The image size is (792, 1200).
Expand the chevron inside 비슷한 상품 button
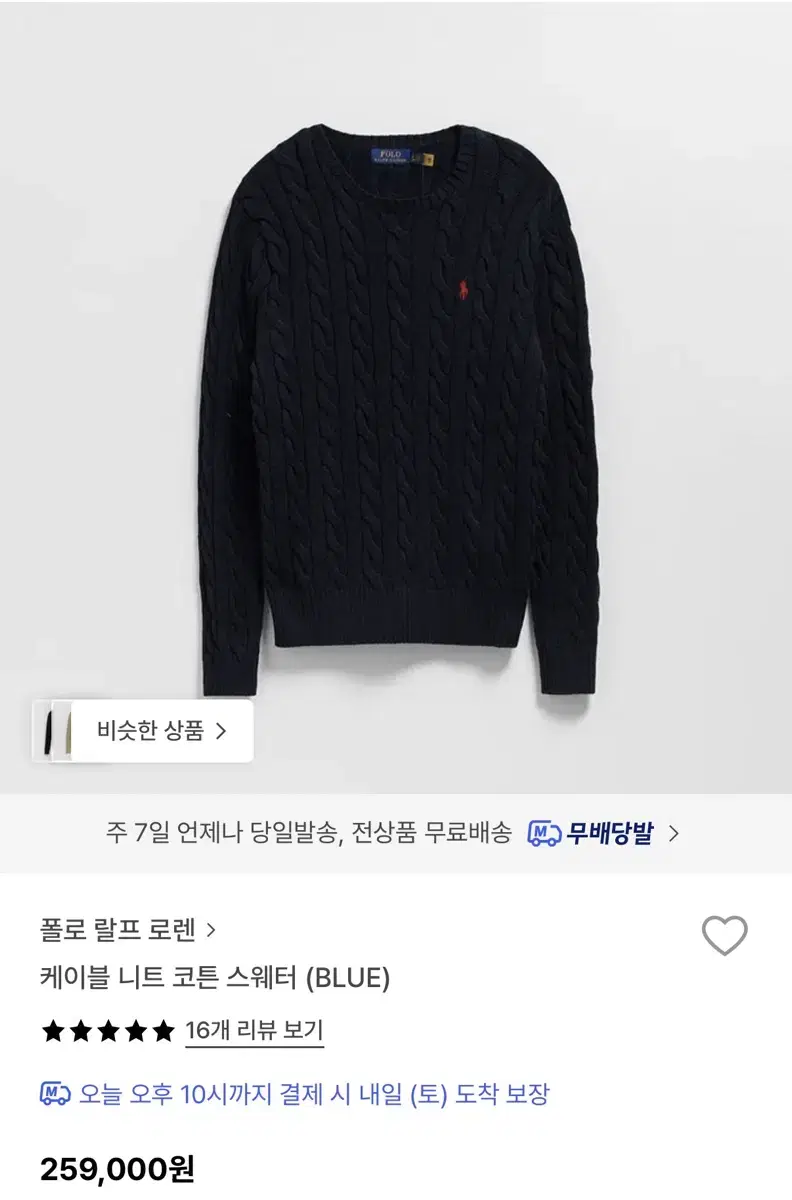[224, 731]
